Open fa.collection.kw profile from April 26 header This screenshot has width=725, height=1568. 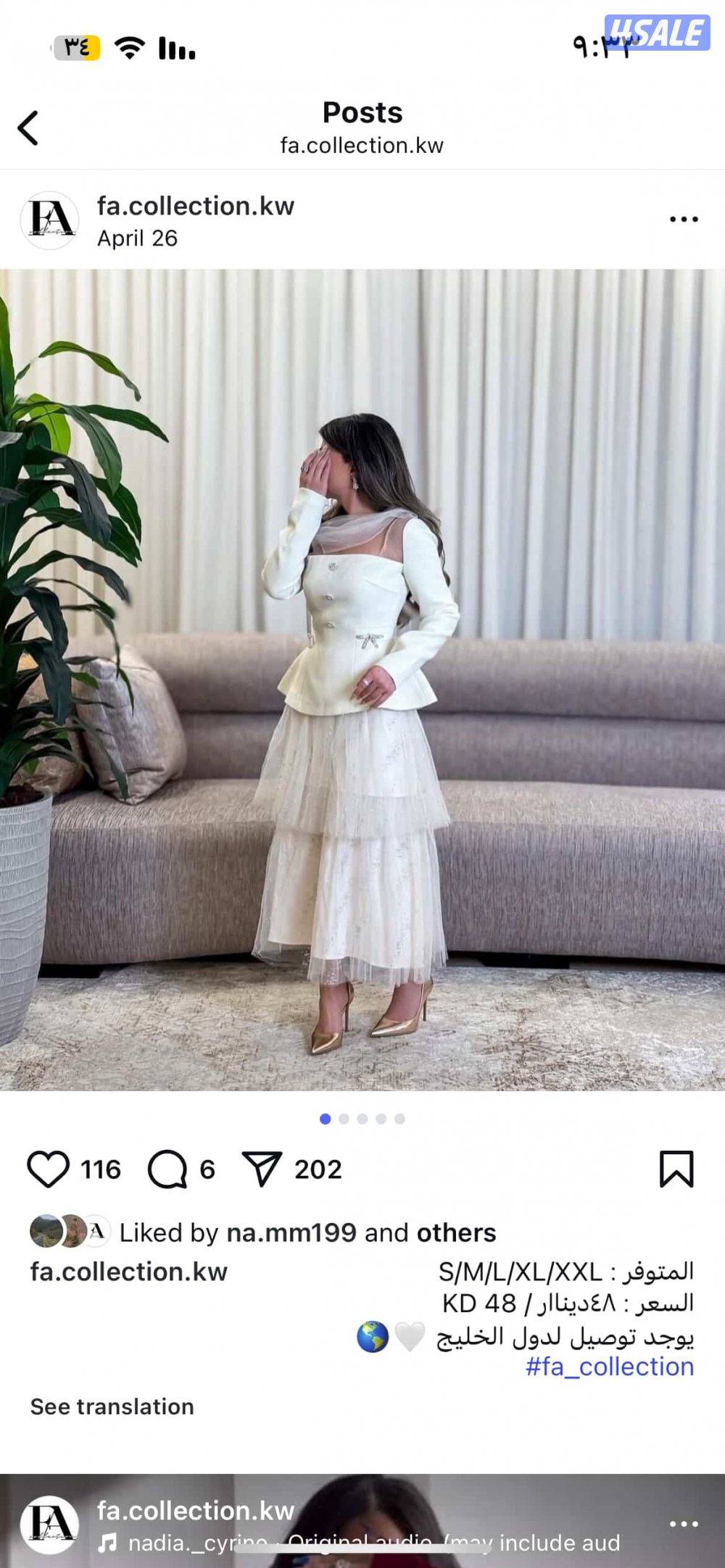click(196, 207)
